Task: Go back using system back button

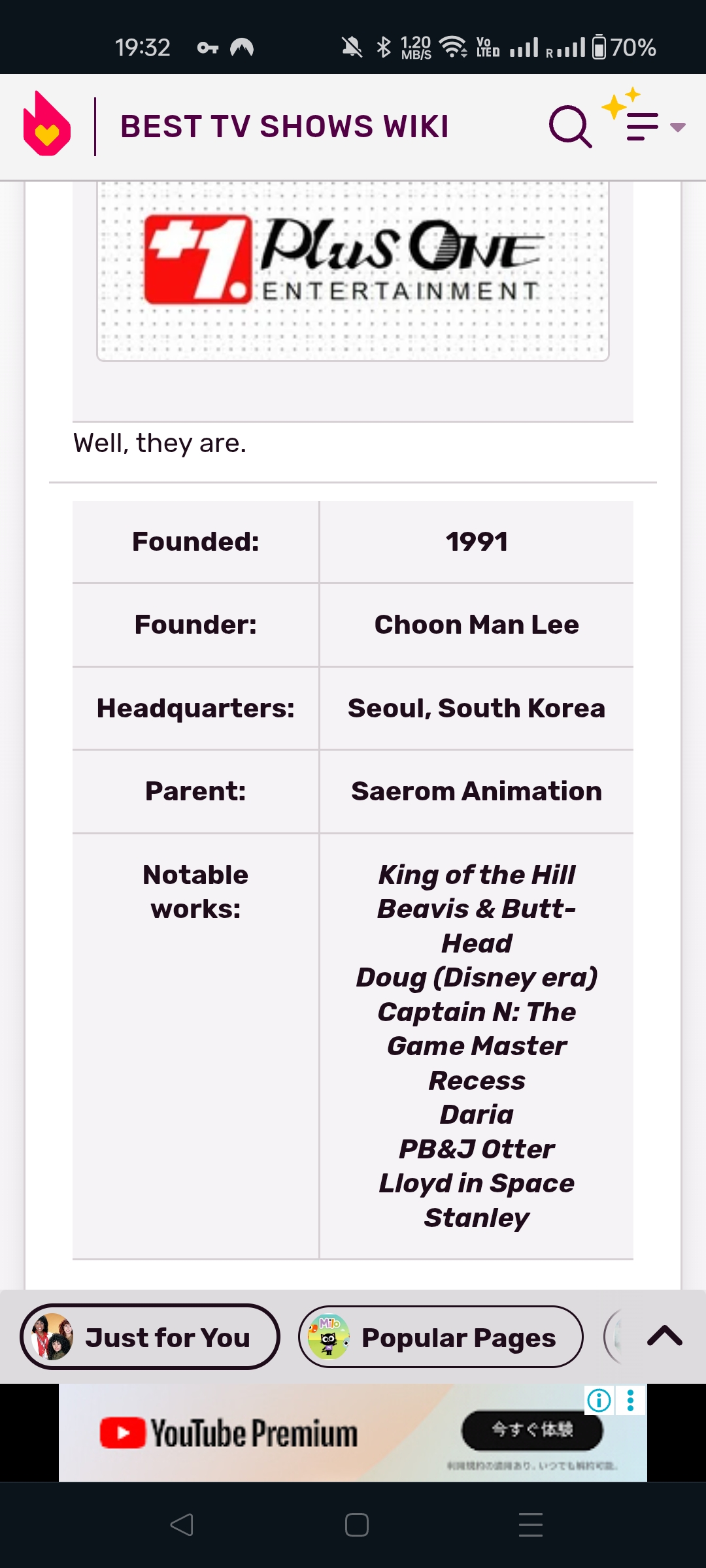Action: click(182, 1525)
